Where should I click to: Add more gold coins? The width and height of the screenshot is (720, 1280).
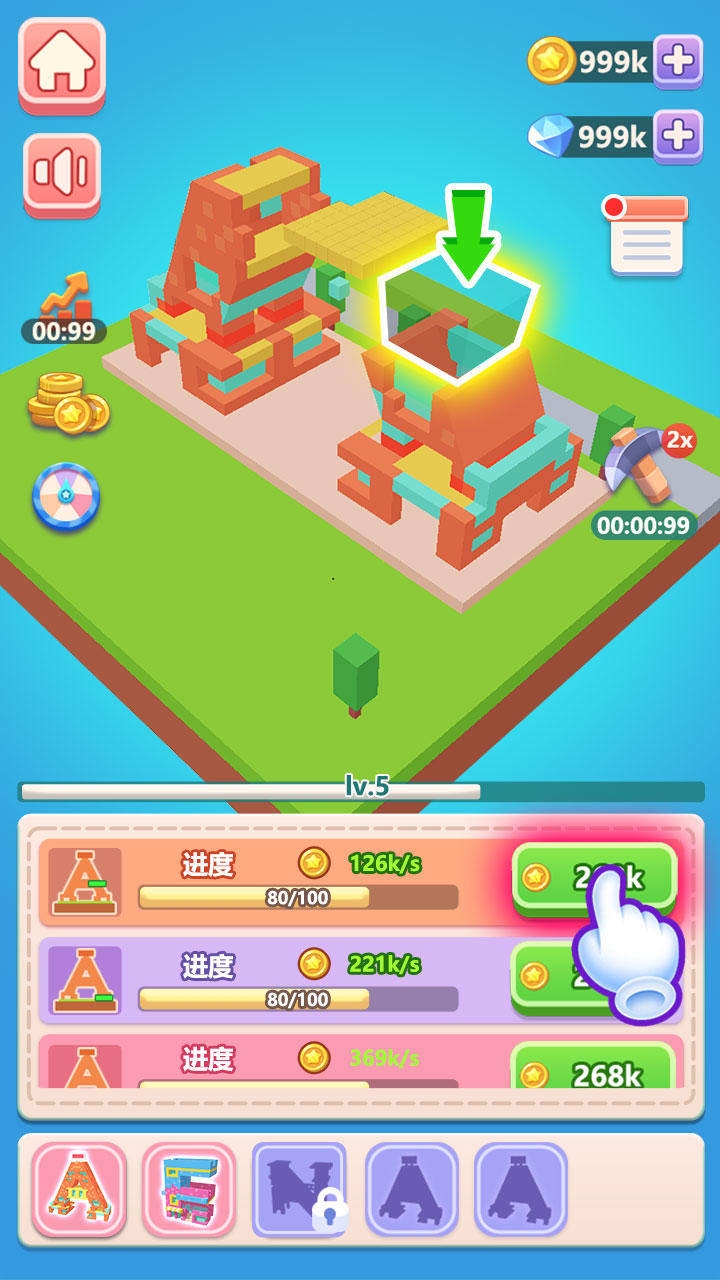[x=678, y=60]
